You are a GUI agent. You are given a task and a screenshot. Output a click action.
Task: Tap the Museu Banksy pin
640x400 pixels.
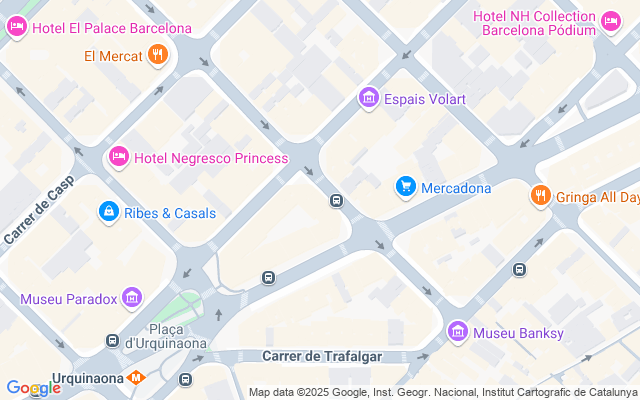click(x=458, y=332)
